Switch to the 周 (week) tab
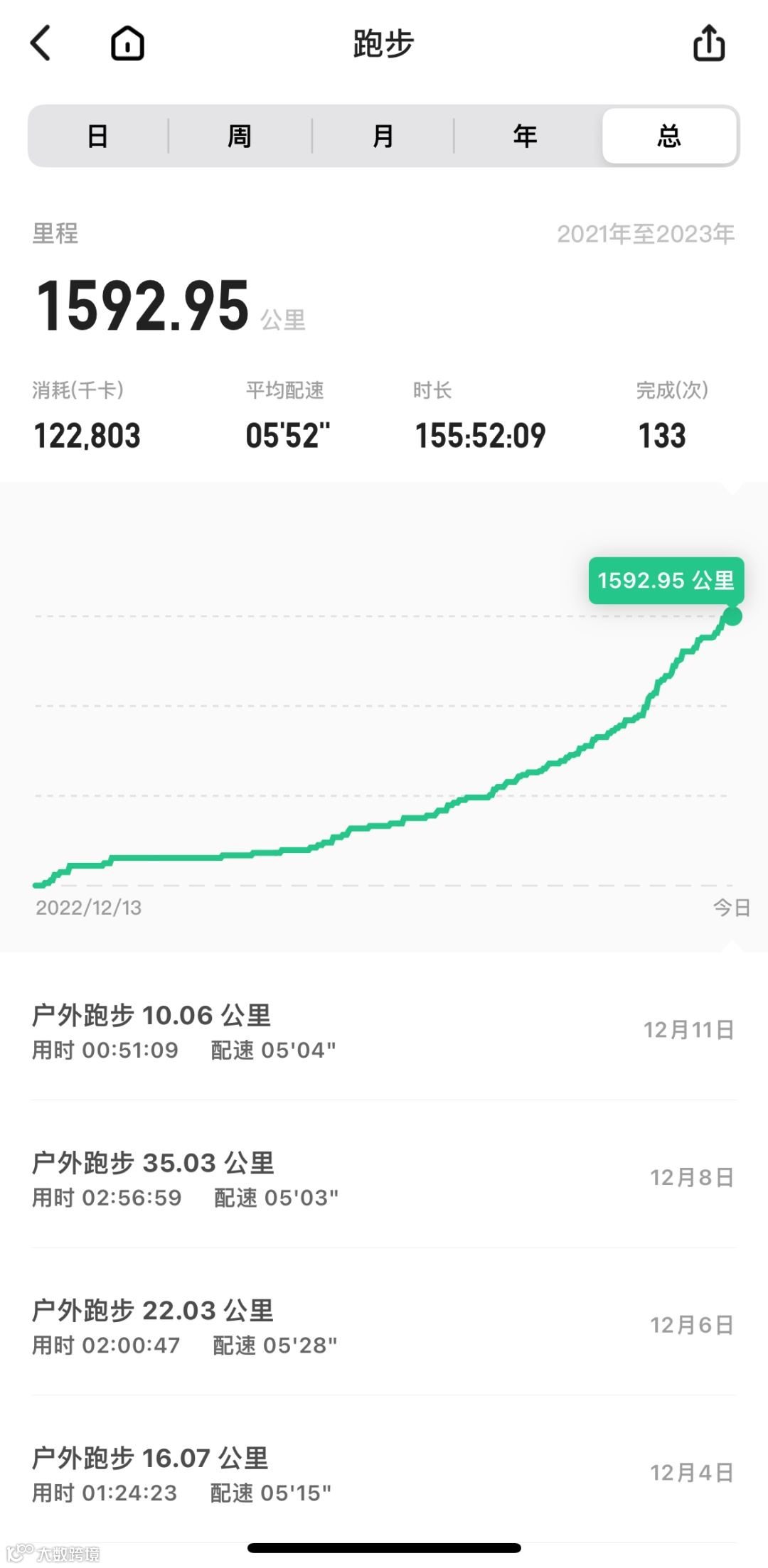The image size is (768, 1568). pos(240,136)
